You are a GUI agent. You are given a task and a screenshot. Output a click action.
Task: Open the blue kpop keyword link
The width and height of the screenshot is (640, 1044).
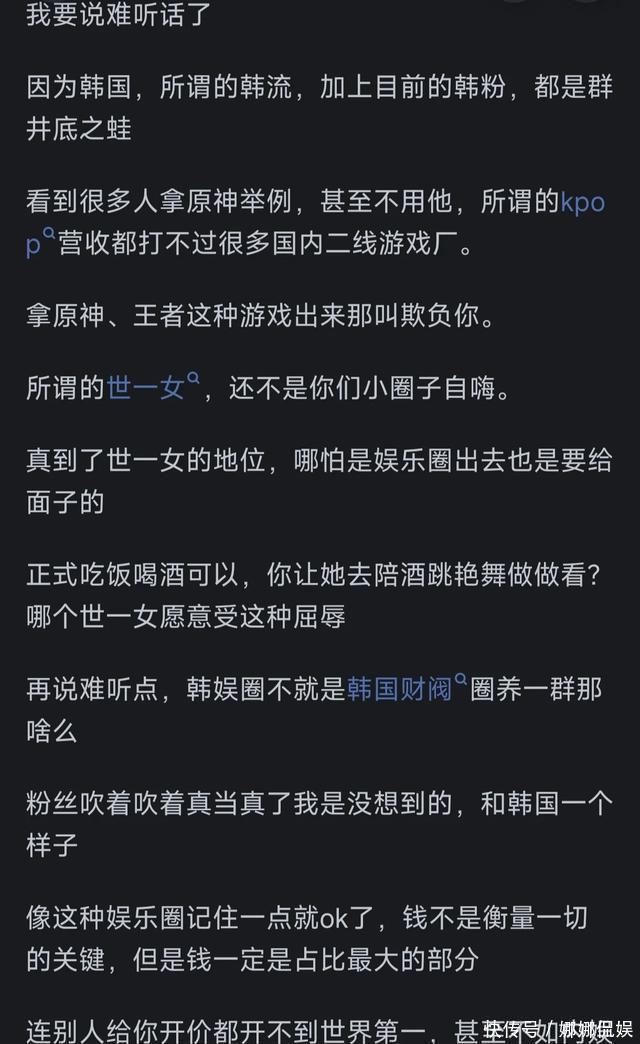tap(582, 203)
